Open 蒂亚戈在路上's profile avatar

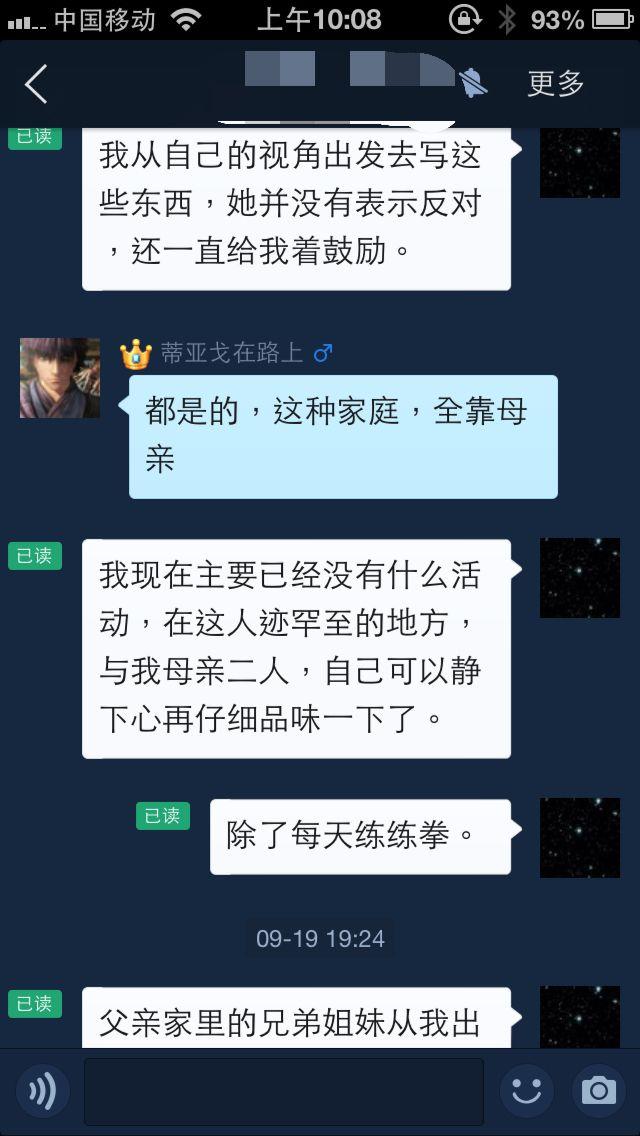(60, 378)
